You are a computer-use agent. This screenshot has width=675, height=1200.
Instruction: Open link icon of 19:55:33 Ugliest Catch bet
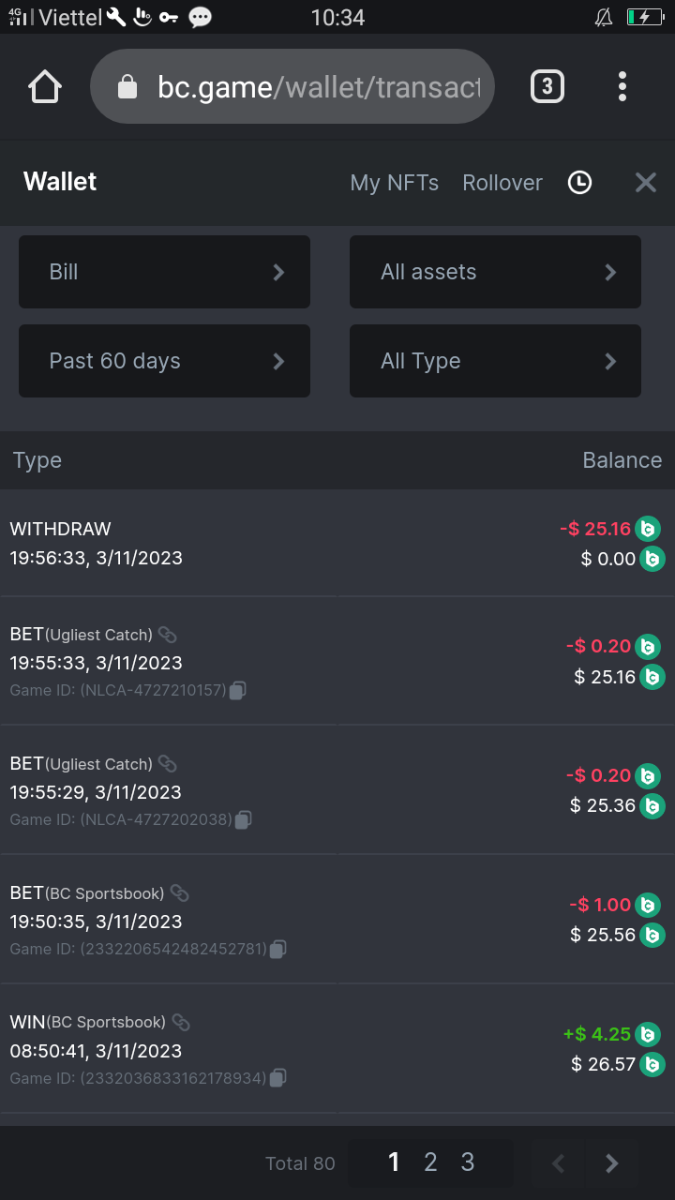pos(168,634)
